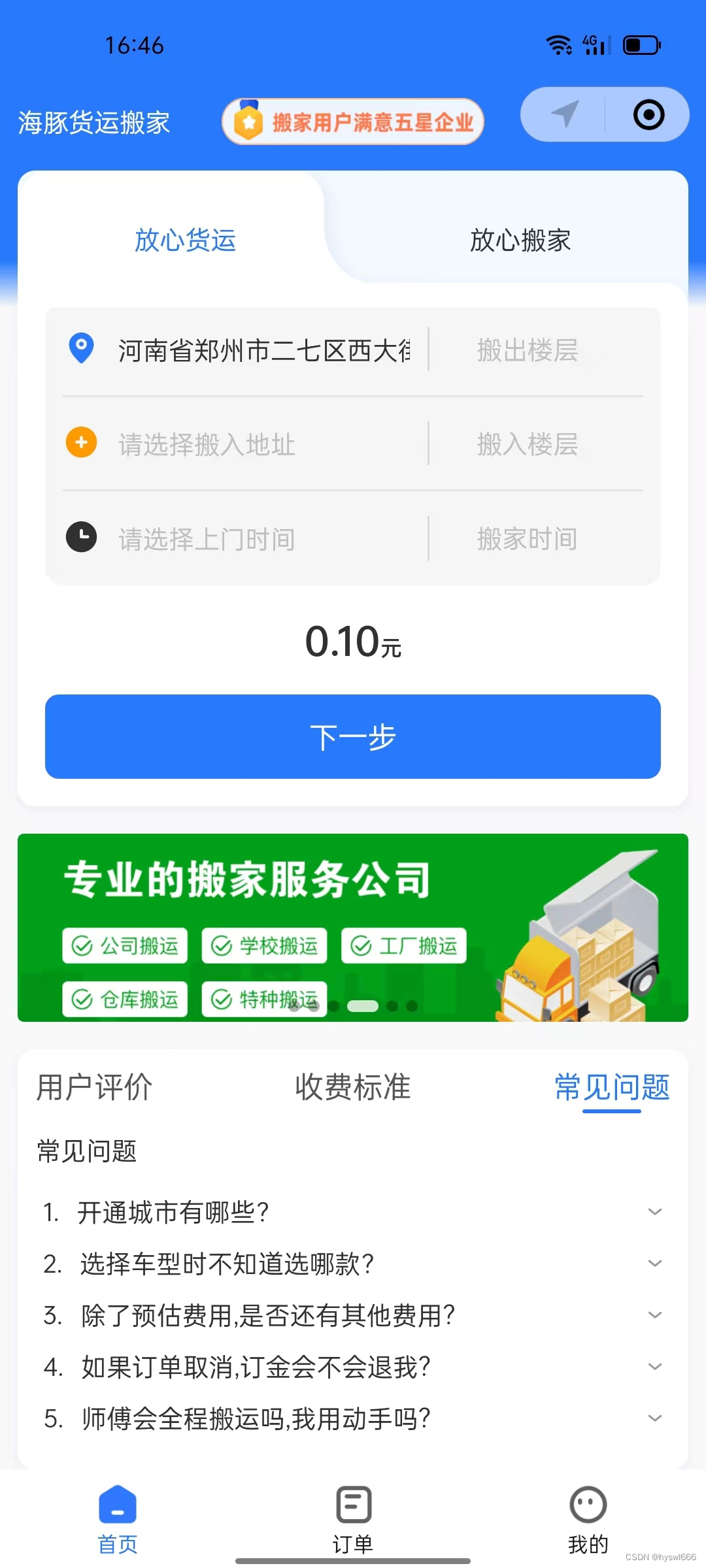Open the green 专业的搬家服务公司 banner
Viewport: 706px width, 1568px height.
353,927
